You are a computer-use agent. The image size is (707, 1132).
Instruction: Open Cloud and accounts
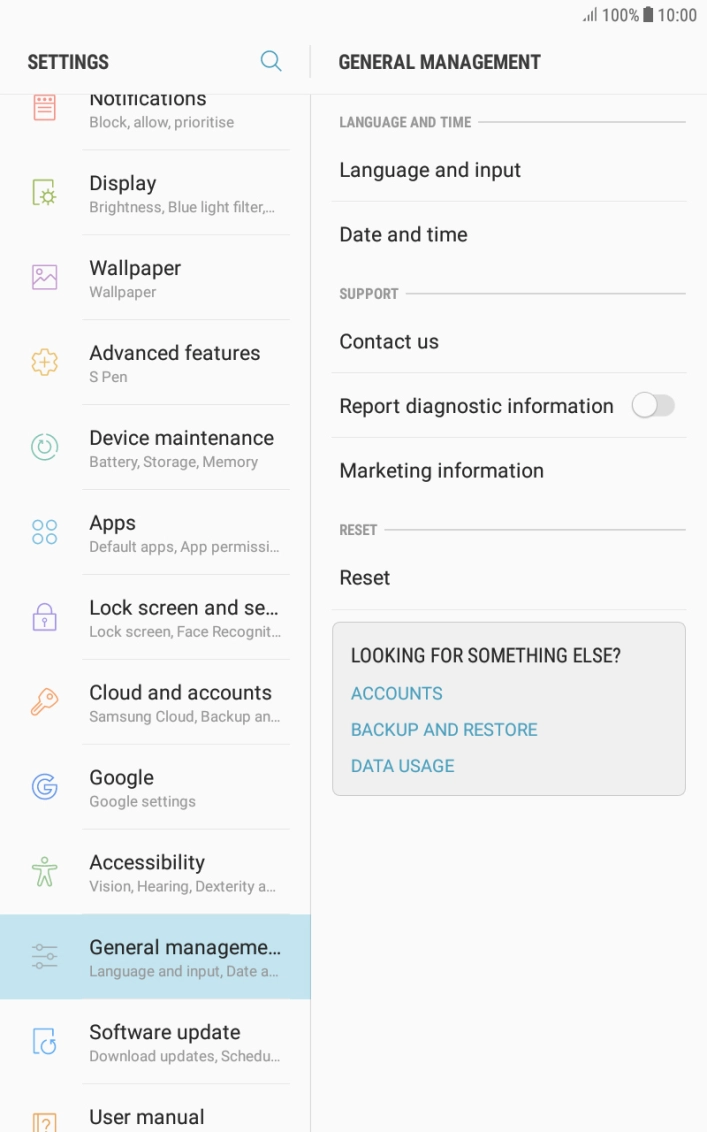(x=155, y=702)
